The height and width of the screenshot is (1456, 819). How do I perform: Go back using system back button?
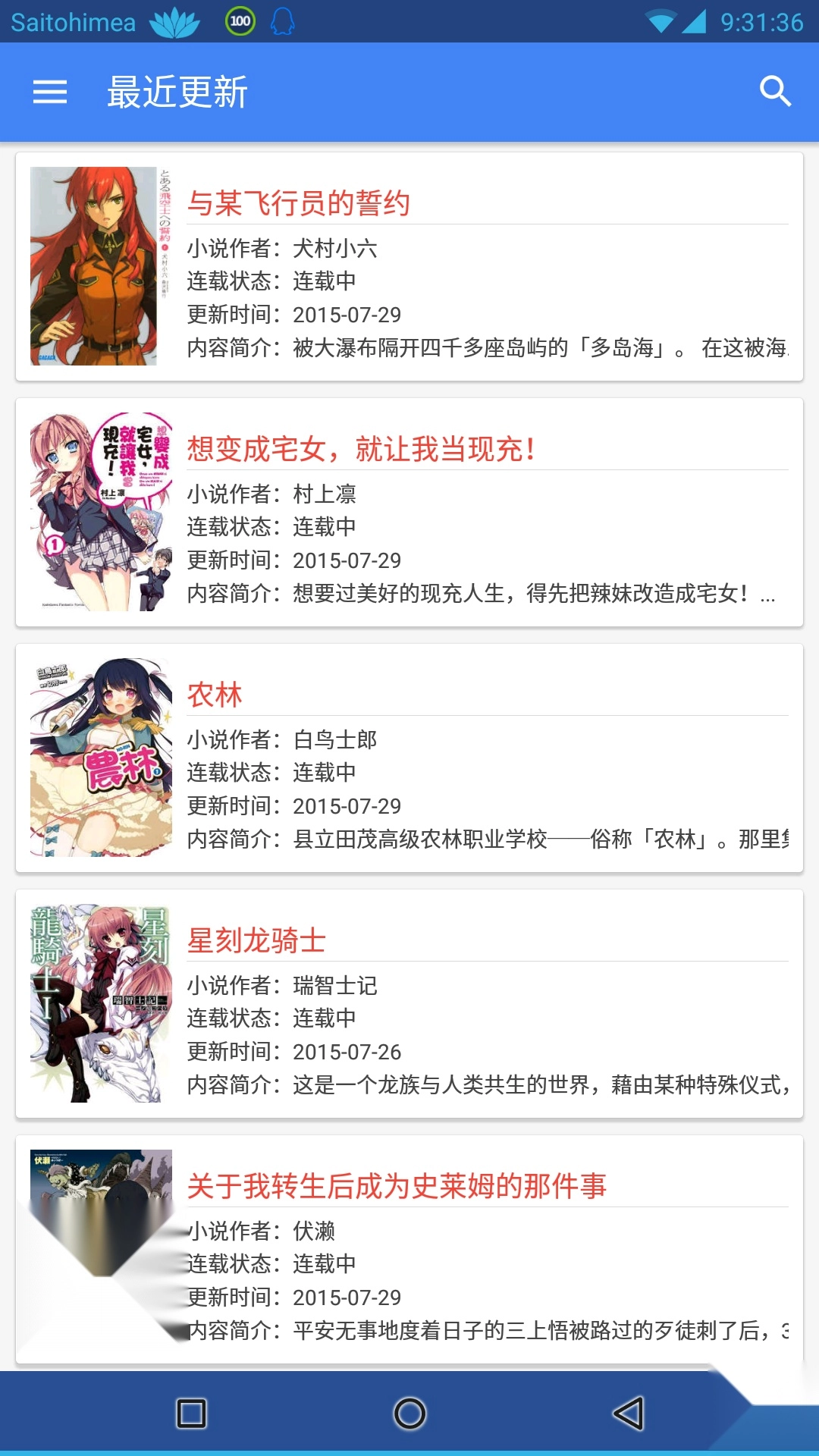coord(629,1414)
